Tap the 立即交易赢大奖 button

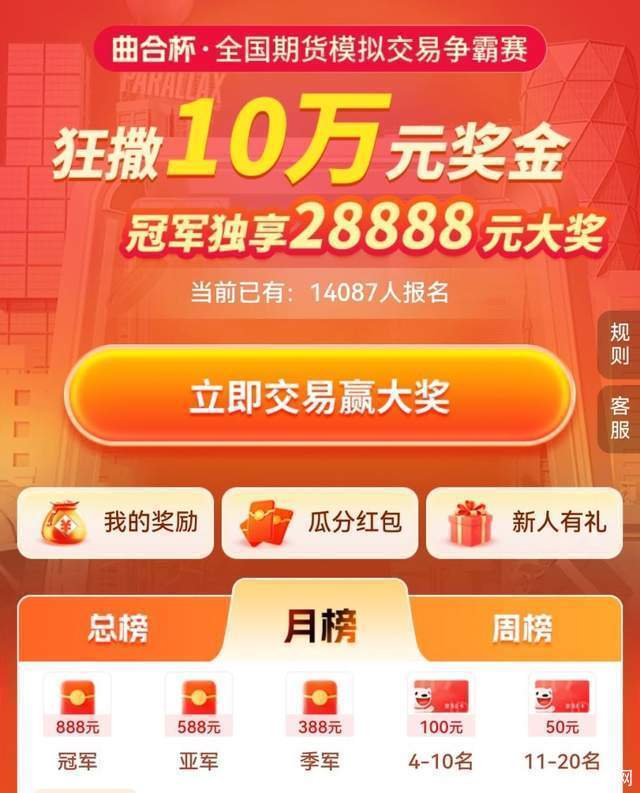[x=319, y=398]
